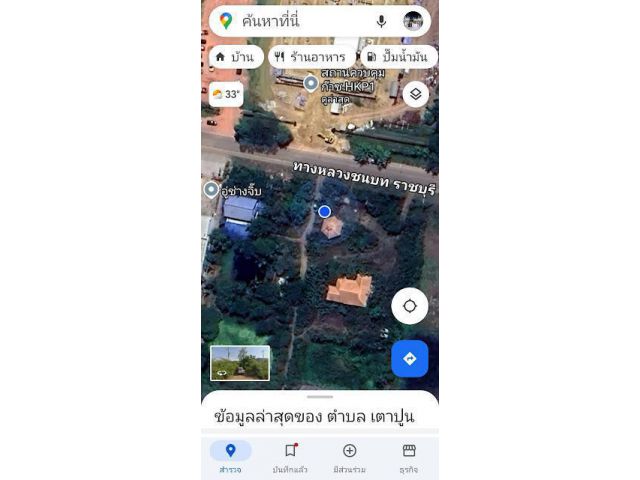Select the บ้าน chip

[x=235, y=57]
